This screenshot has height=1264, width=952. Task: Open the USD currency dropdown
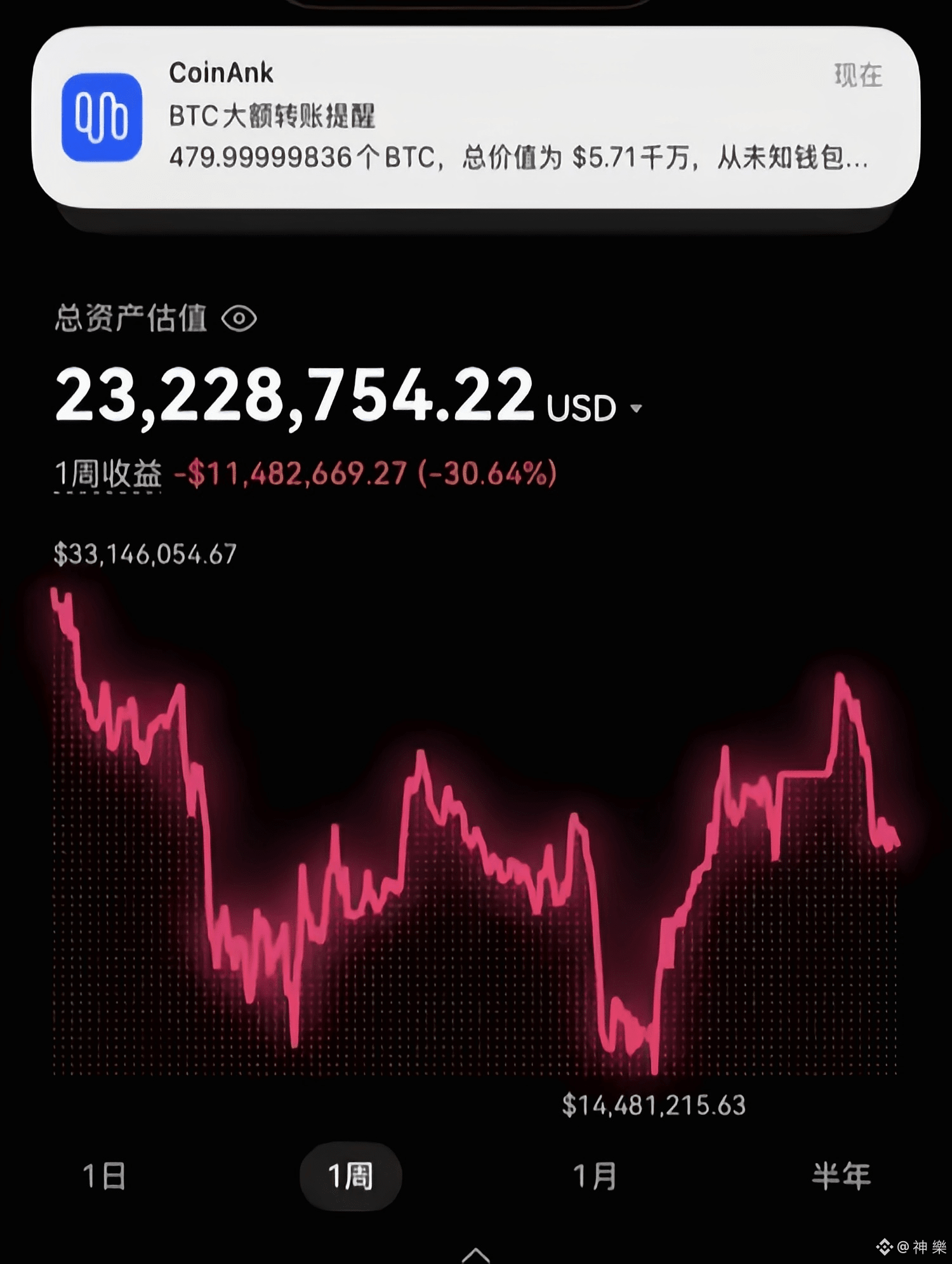[x=636, y=409]
